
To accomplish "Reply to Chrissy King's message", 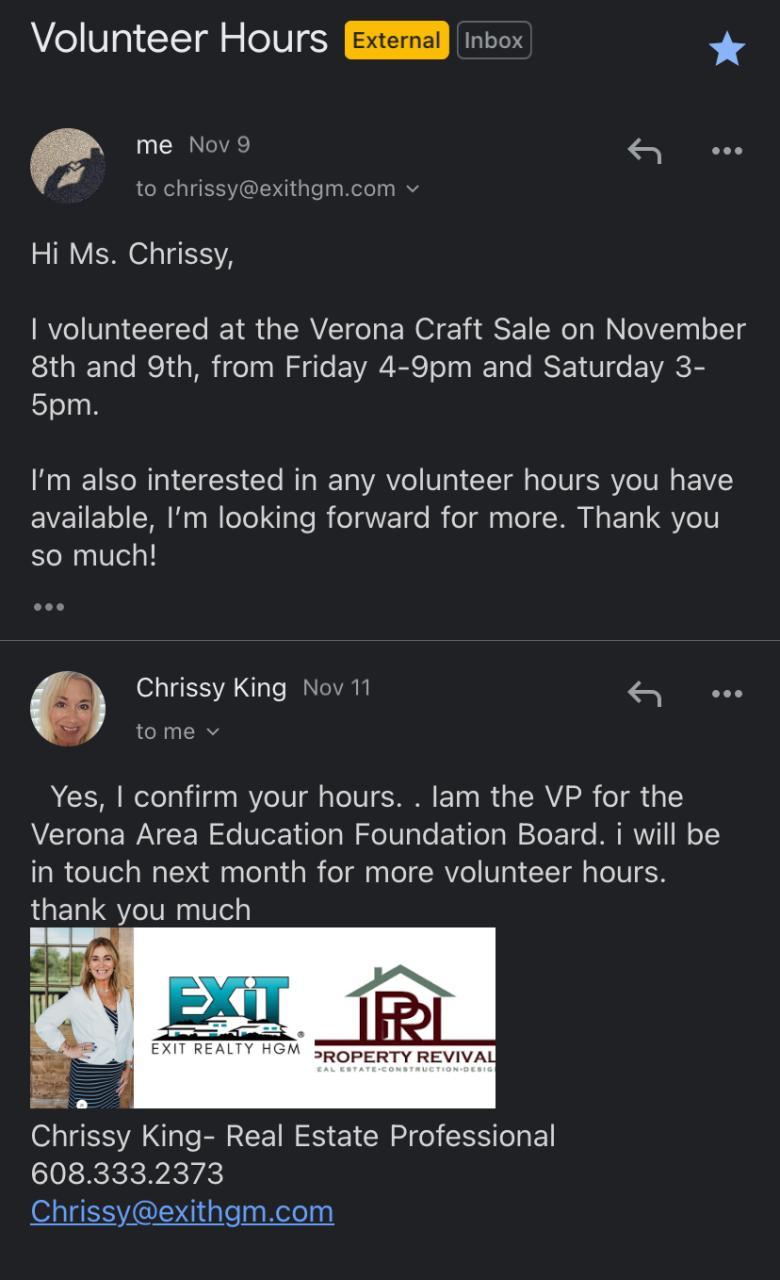I will click(644, 694).
